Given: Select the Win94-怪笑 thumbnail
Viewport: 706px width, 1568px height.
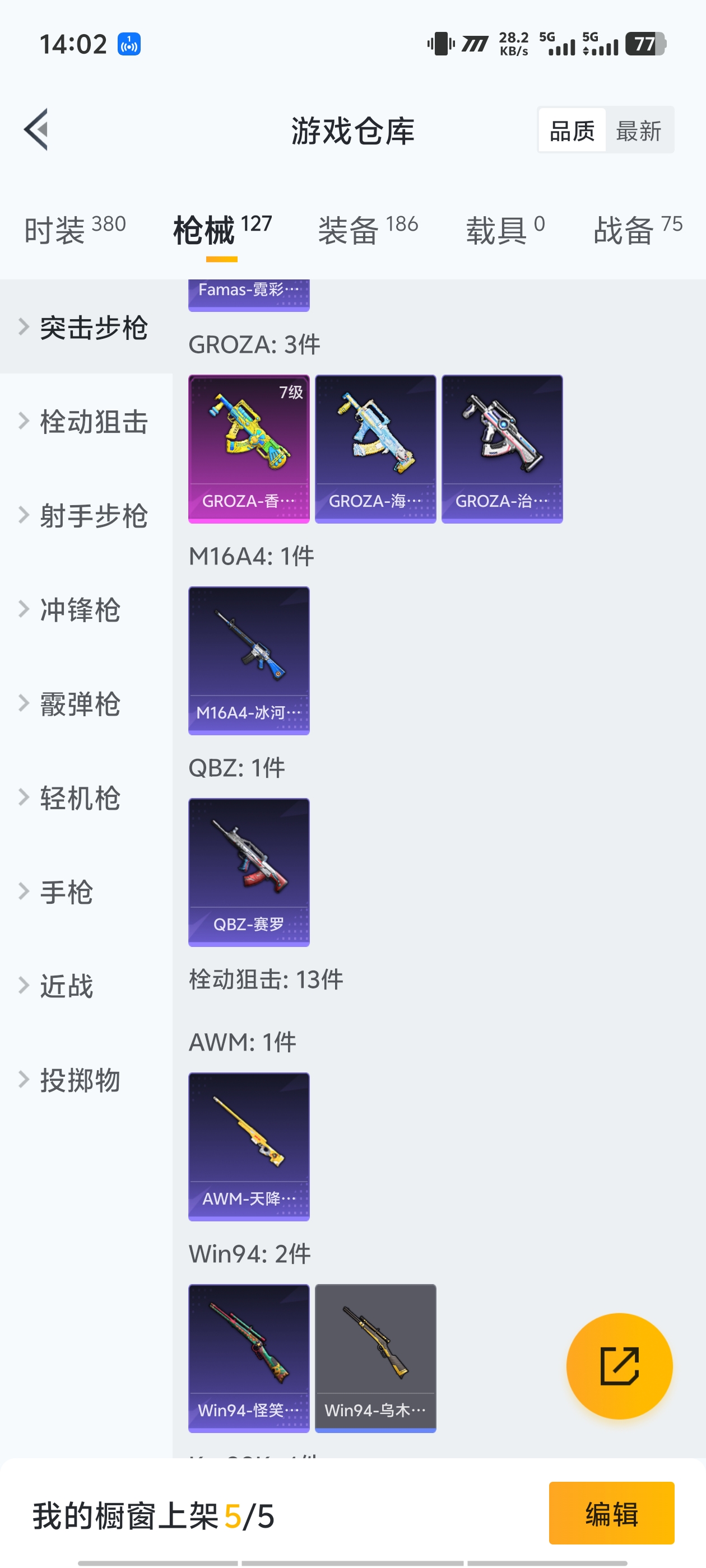Looking at the screenshot, I should click(249, 1357).
